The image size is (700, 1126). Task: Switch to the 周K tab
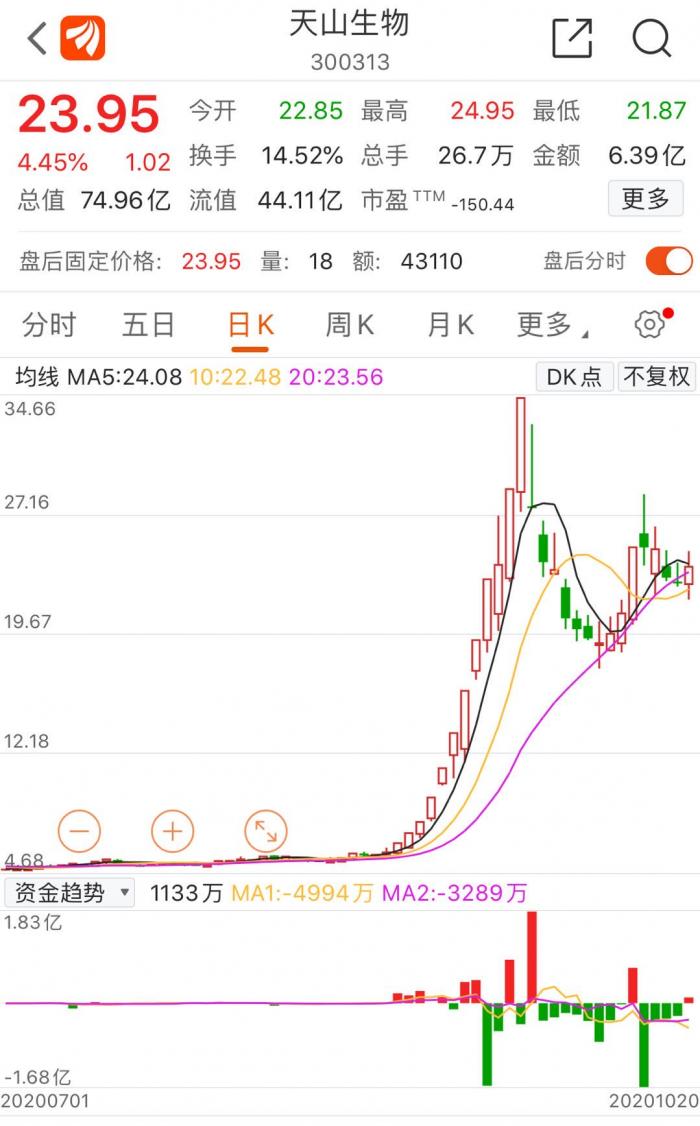coord(350,325)
